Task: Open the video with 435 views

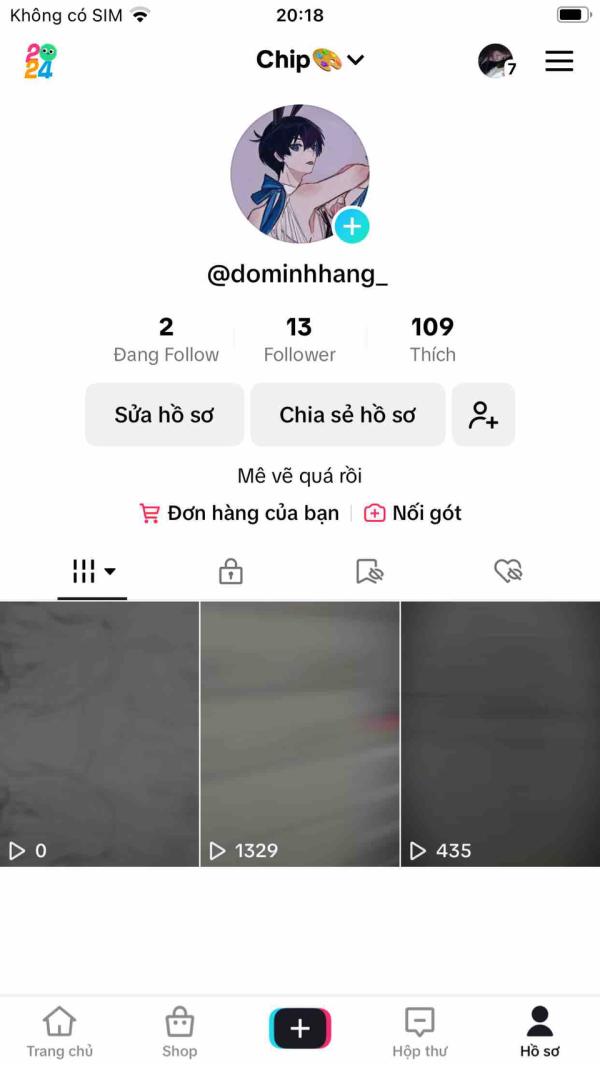Action: coord(500,733)
